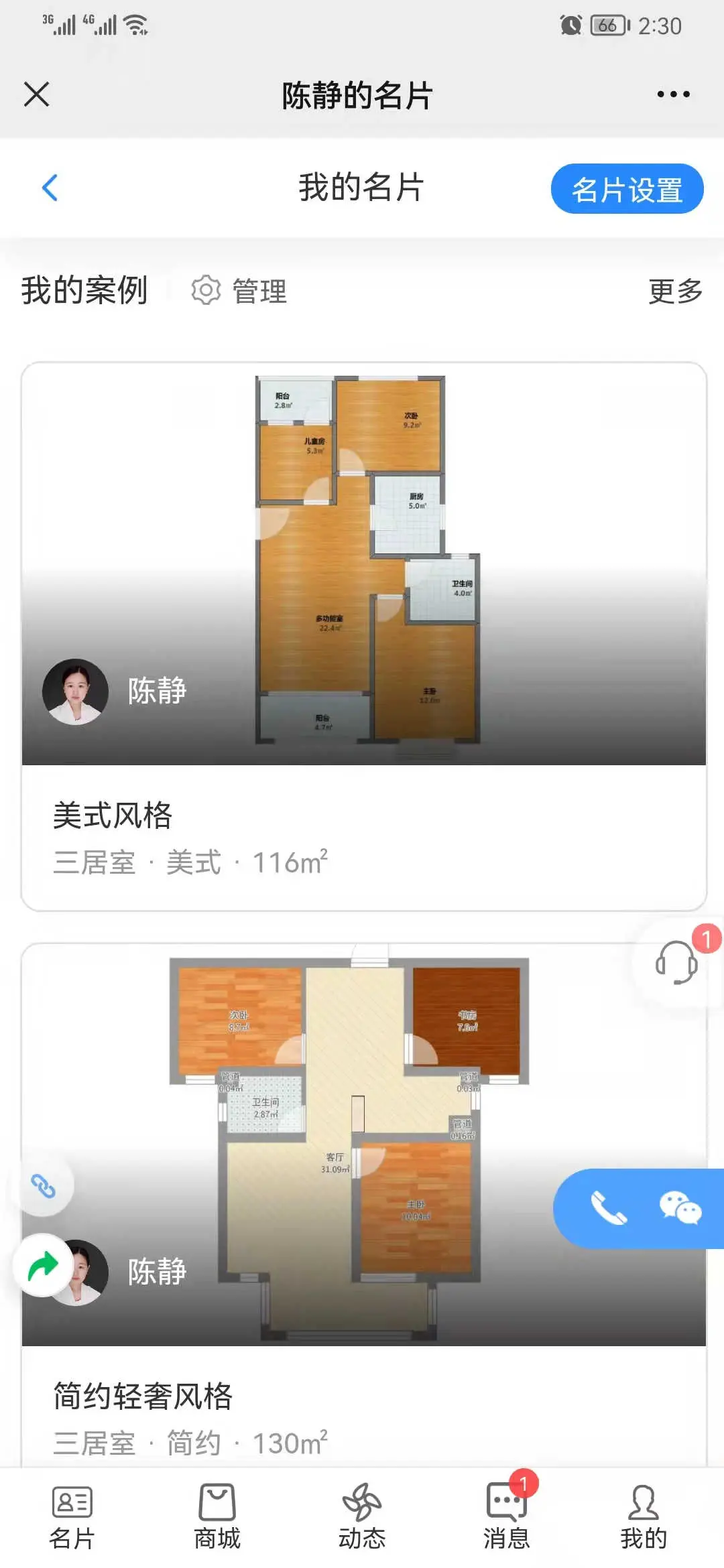Close the 陈静的名片 page
The image size is (724, 1568).
point(37,94)
